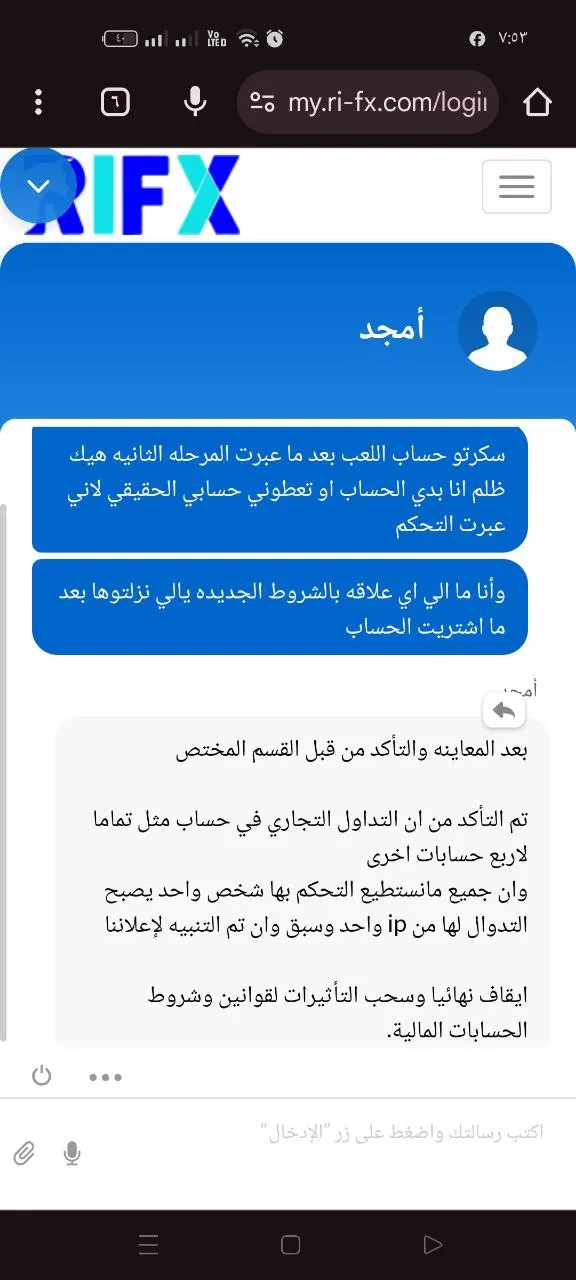This screenshot has width=576, height=1280.
Task: Go to the phone's home screen
Action: 291,1245
